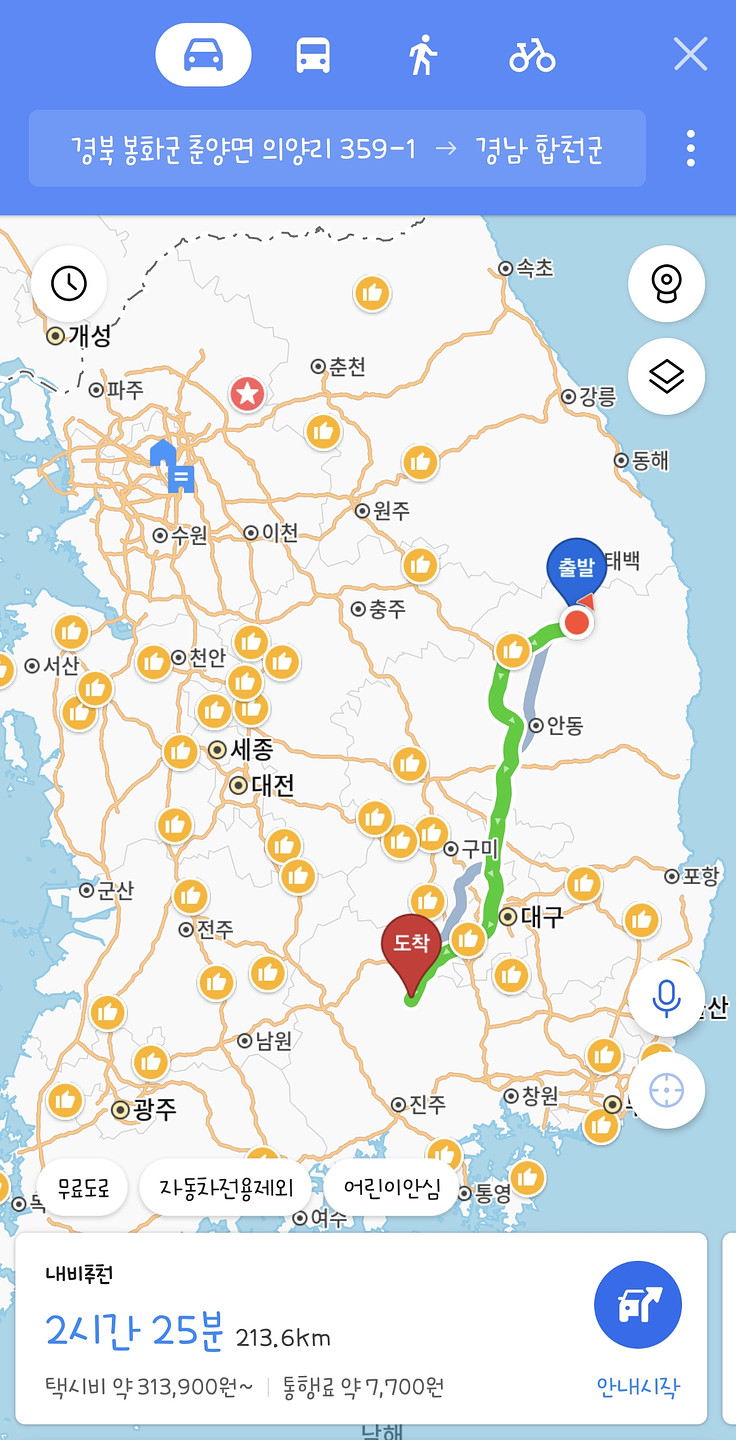Screen dimensions: 736x1440
Task: Center the map on current location
Action: point(666,1090)
